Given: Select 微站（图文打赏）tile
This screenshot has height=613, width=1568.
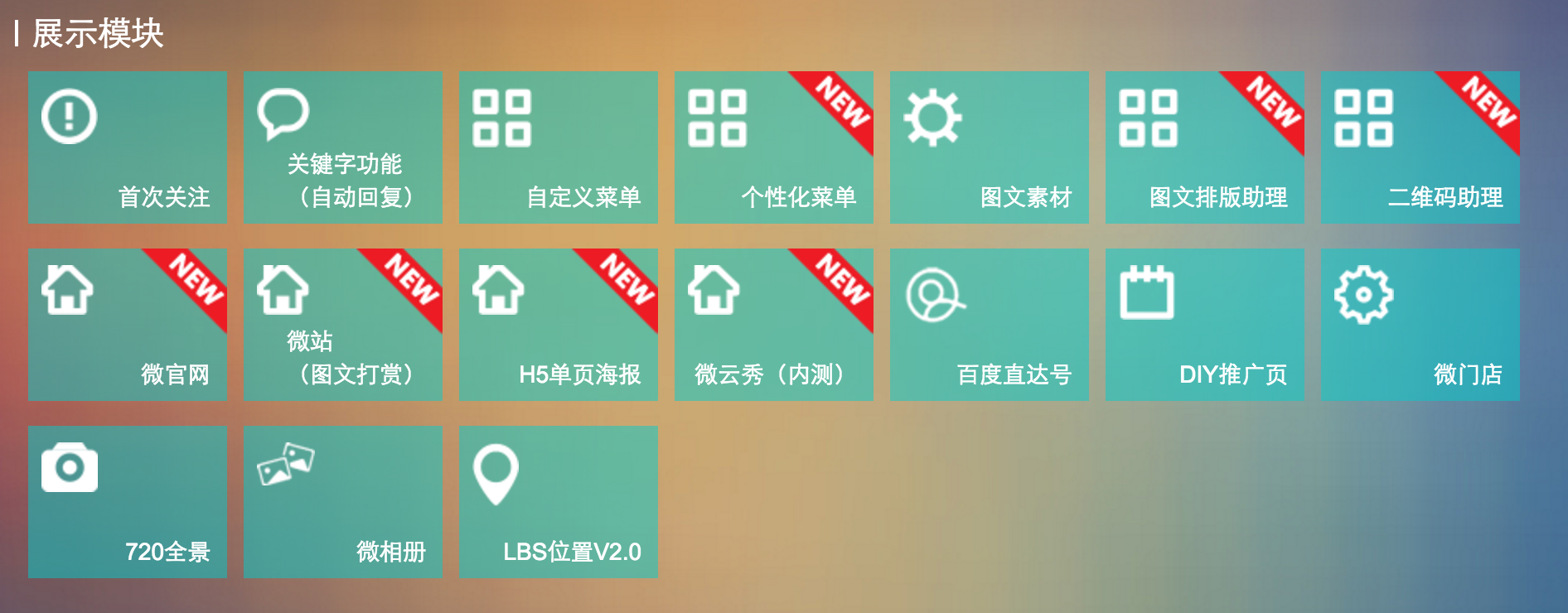Looking at the screenshot, I should [342, 325].
